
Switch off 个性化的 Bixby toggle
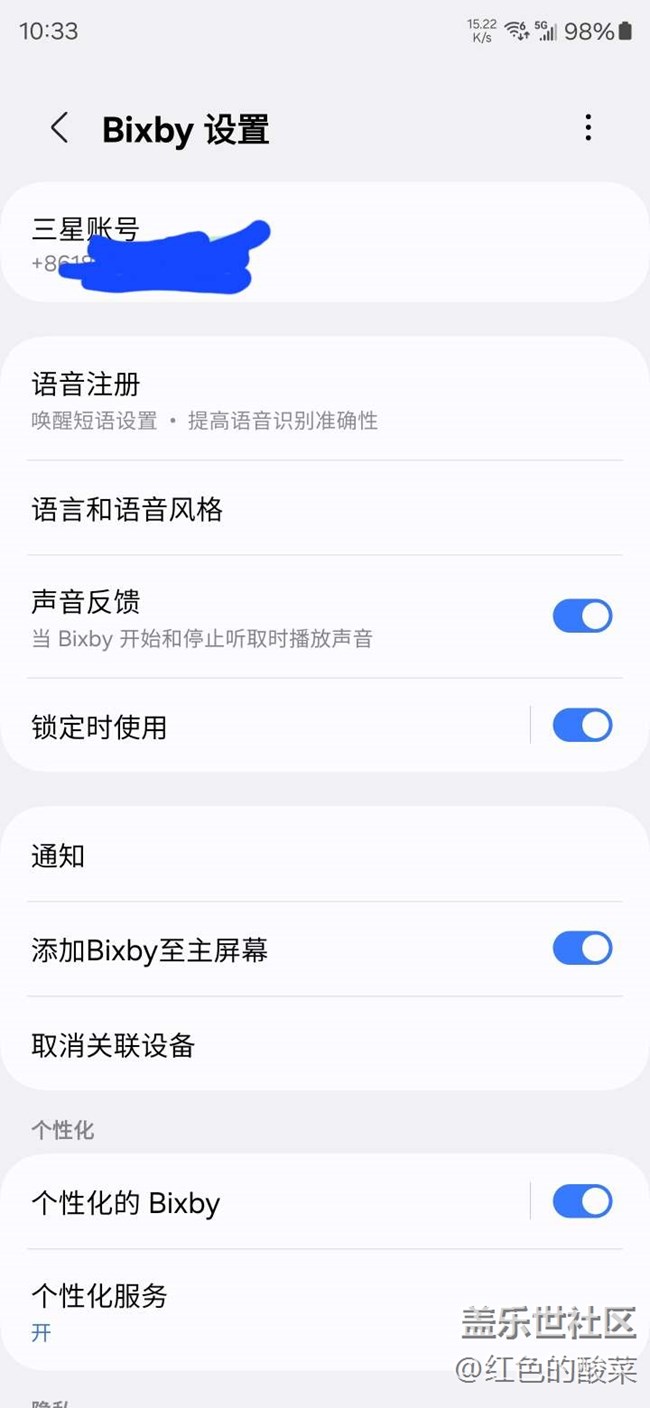pos(582,1201)
